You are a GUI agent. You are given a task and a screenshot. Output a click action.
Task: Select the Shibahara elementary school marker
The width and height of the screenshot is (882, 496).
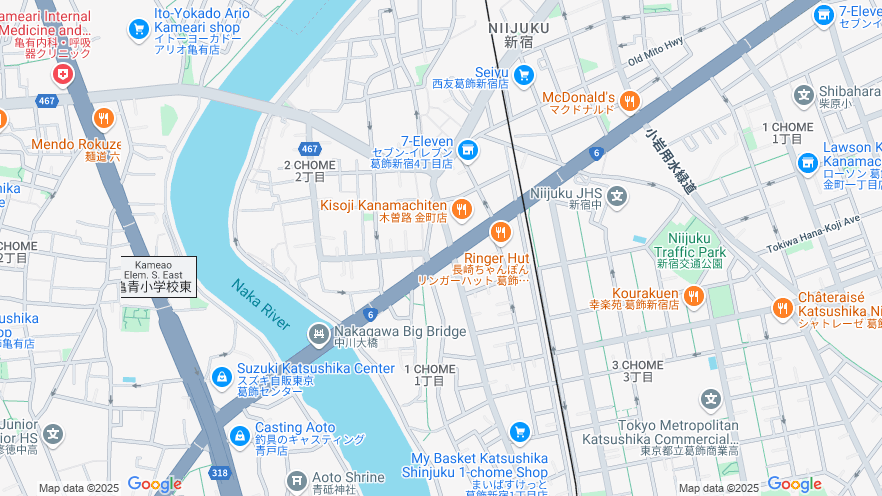pyautogui.click(x=804, y=95)
